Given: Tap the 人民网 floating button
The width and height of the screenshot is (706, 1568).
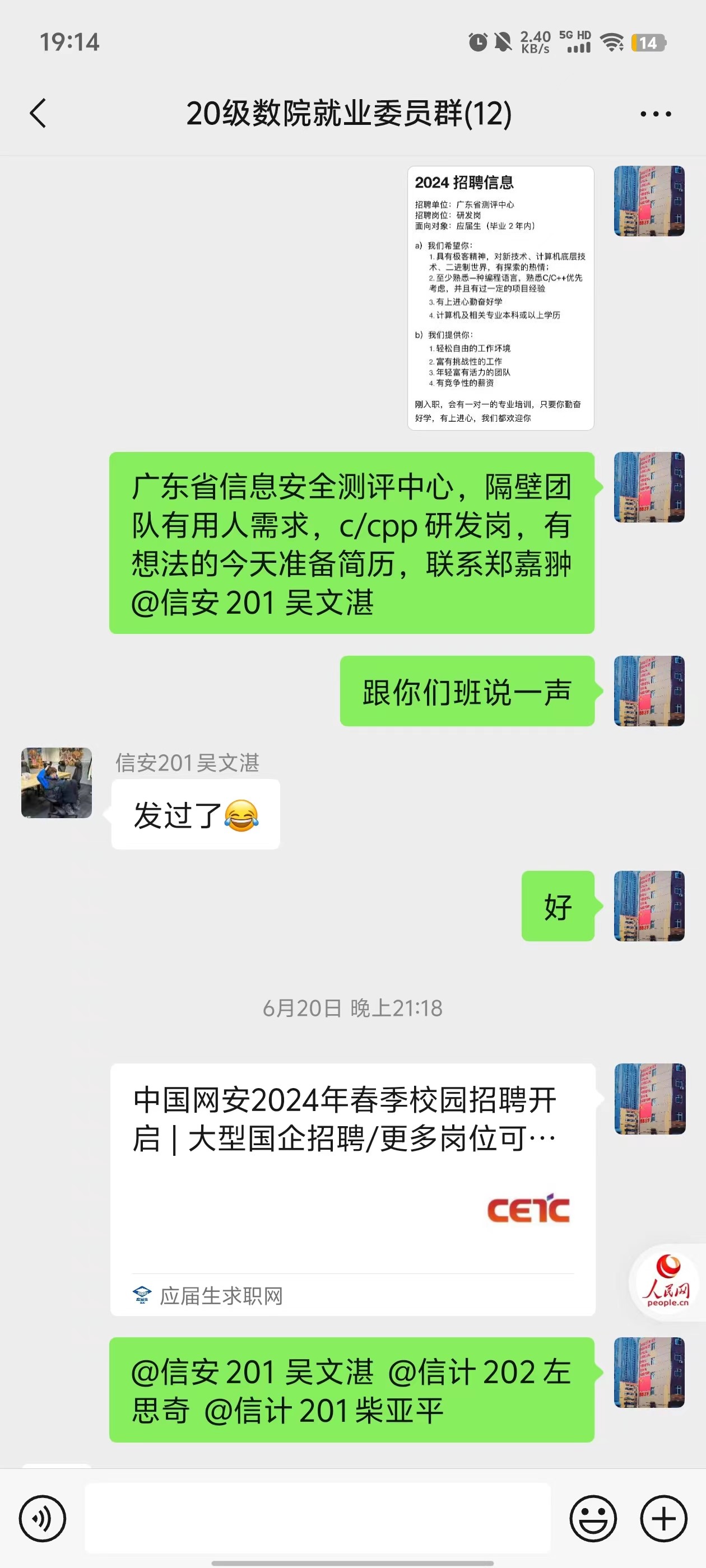Looking at the screenshot, I should [667, 1282].
